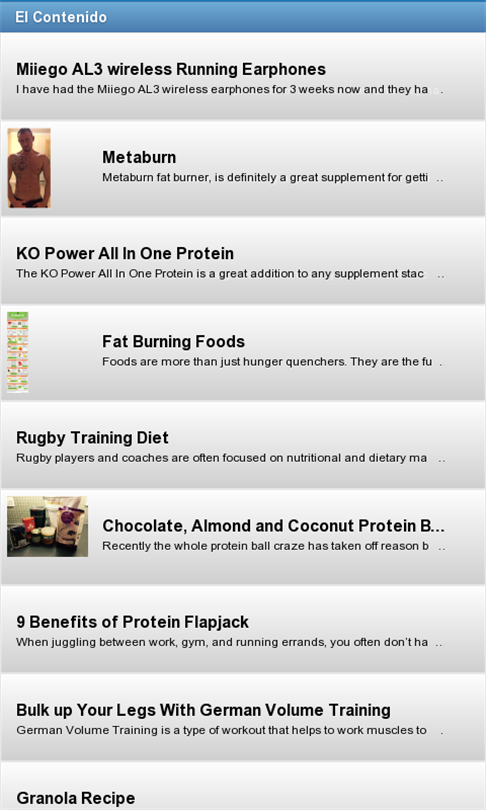Open the Fat Burning Foods article
Screen dimensions: 486x810
pyautogui.click(x=243, y=353)
